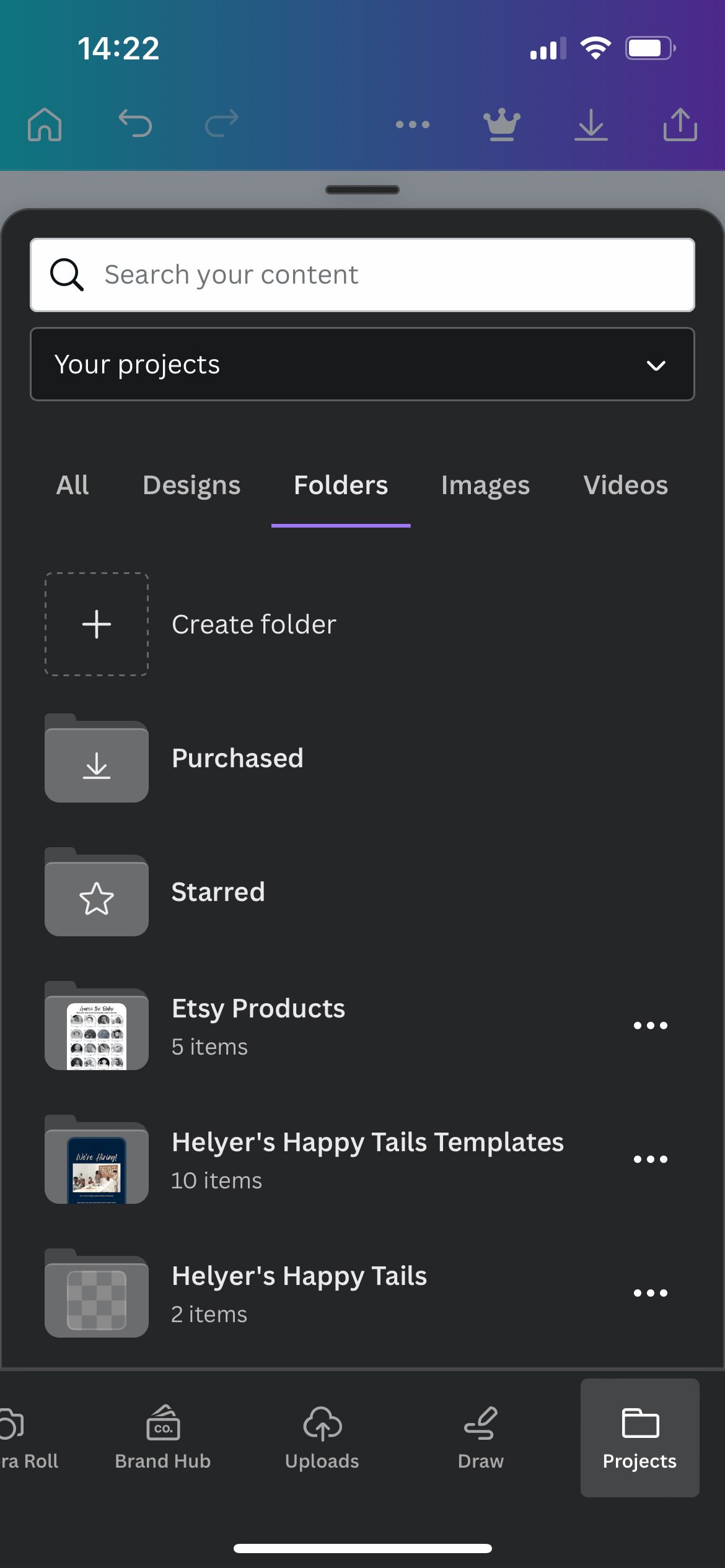Expand the Your projects dropdown
Screen dimensions: 725x1568
(362, 364)
